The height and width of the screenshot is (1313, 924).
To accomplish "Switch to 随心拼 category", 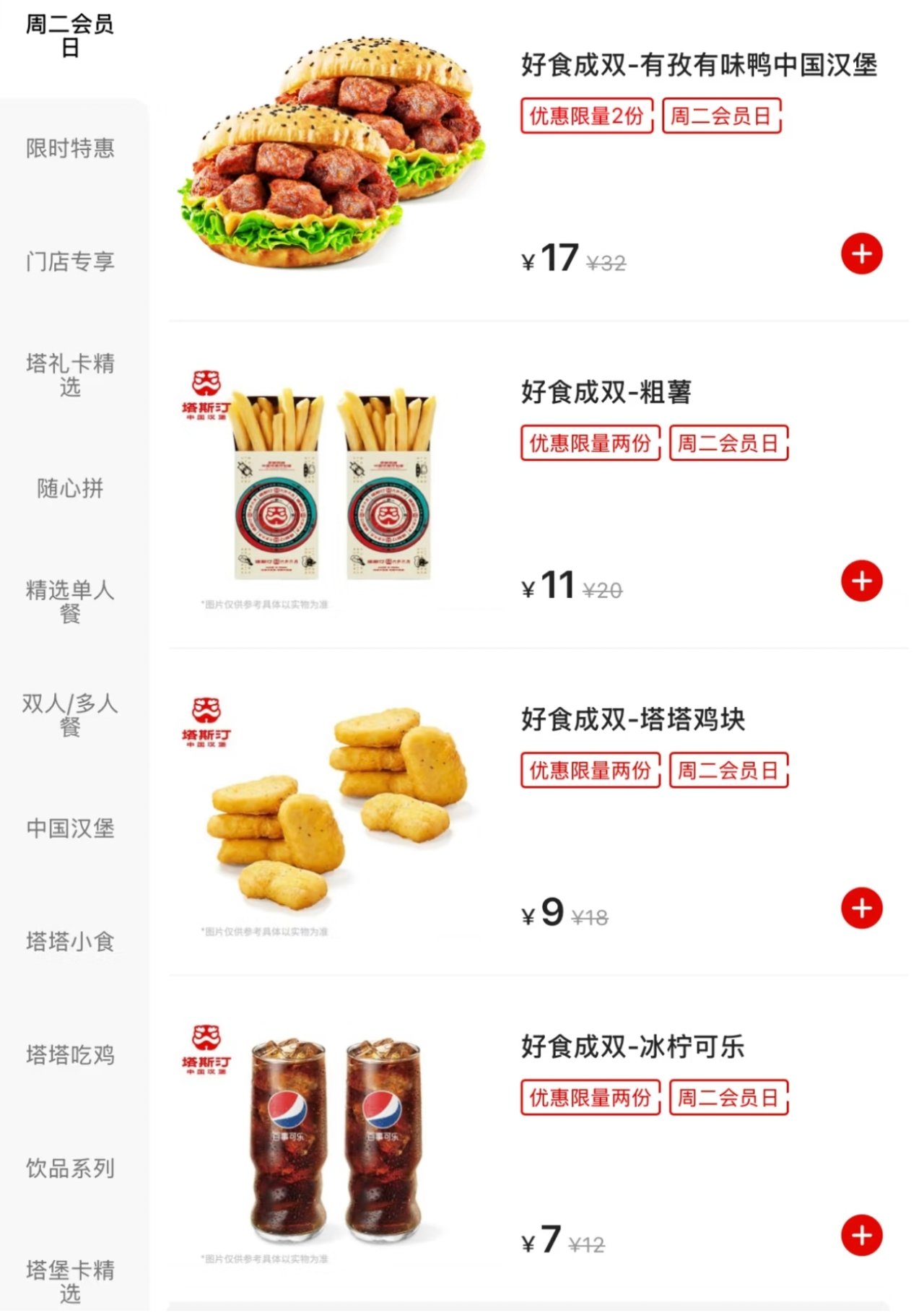I will [x=70, y=488].
